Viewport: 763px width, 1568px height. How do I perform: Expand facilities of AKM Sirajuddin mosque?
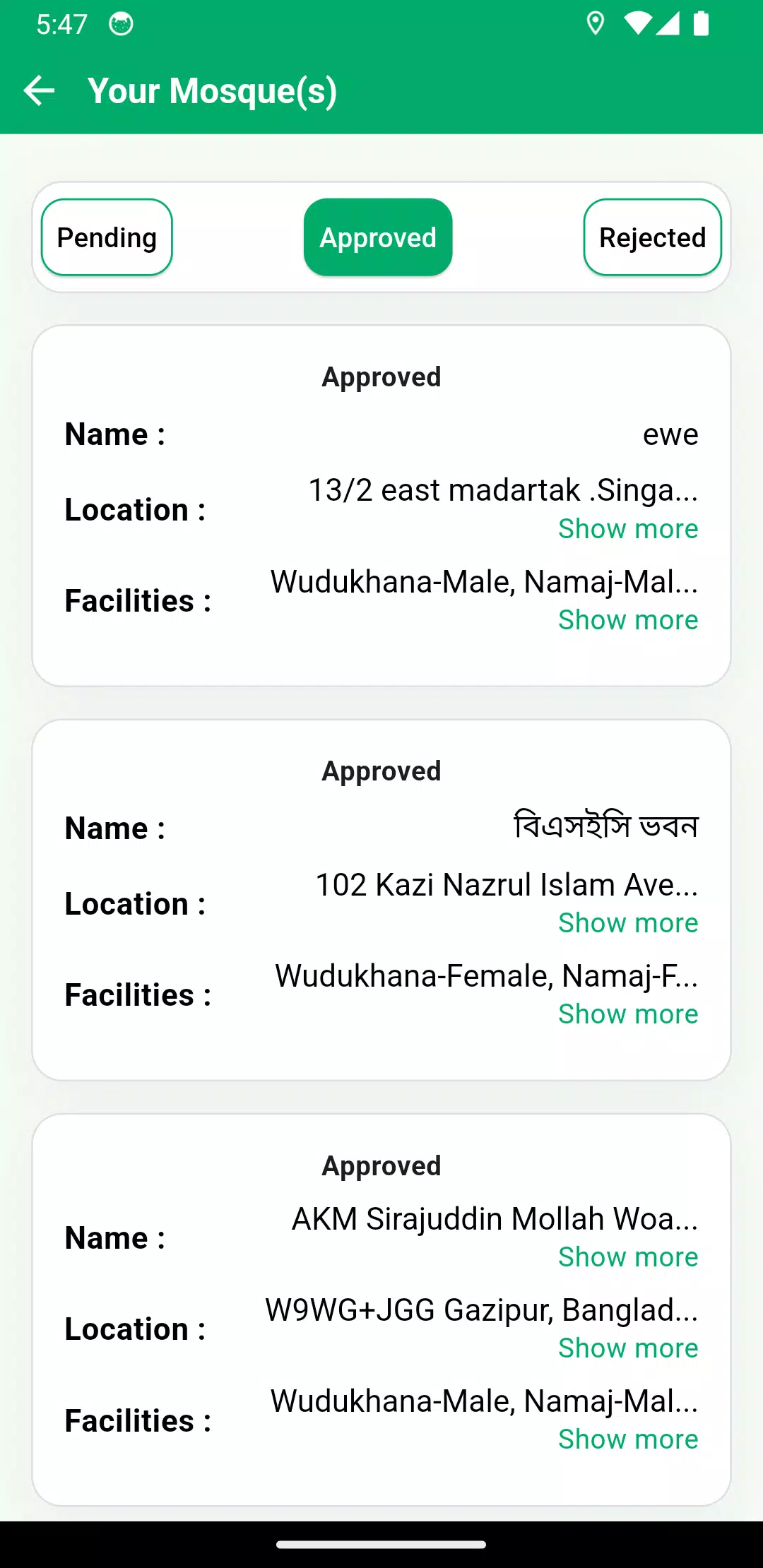pos(628,1439)
